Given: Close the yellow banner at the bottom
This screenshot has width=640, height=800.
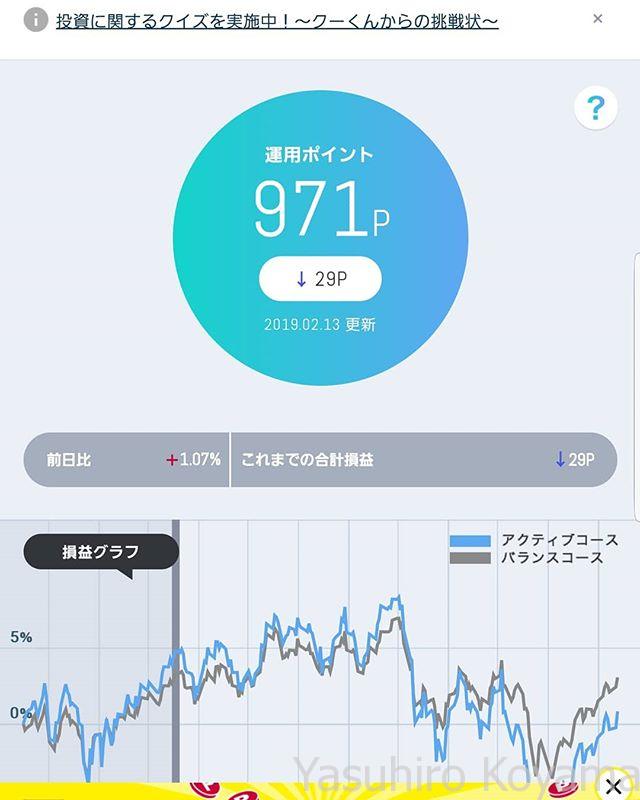Looking at the screenshot, I should 613,785.
